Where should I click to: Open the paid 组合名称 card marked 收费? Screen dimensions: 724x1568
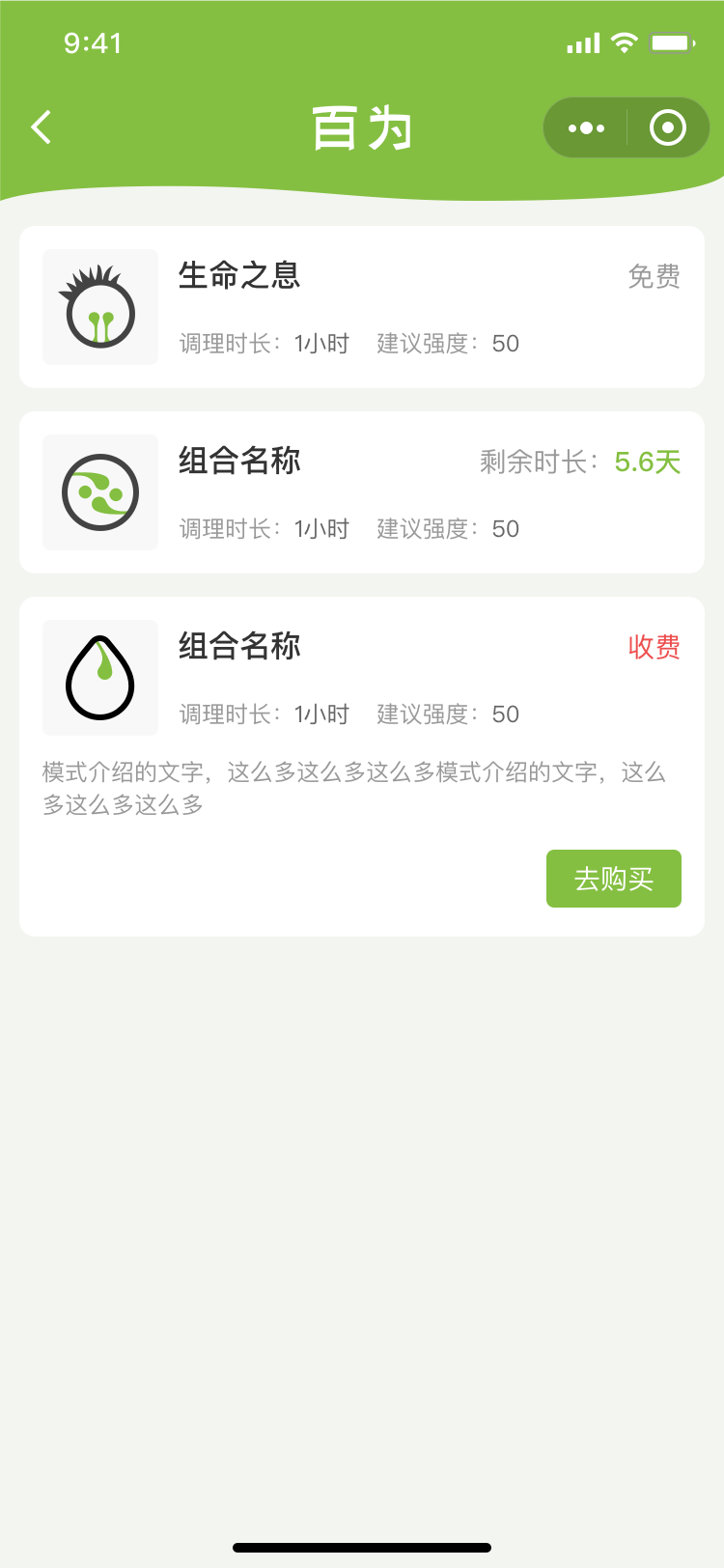tap(362, 767)
